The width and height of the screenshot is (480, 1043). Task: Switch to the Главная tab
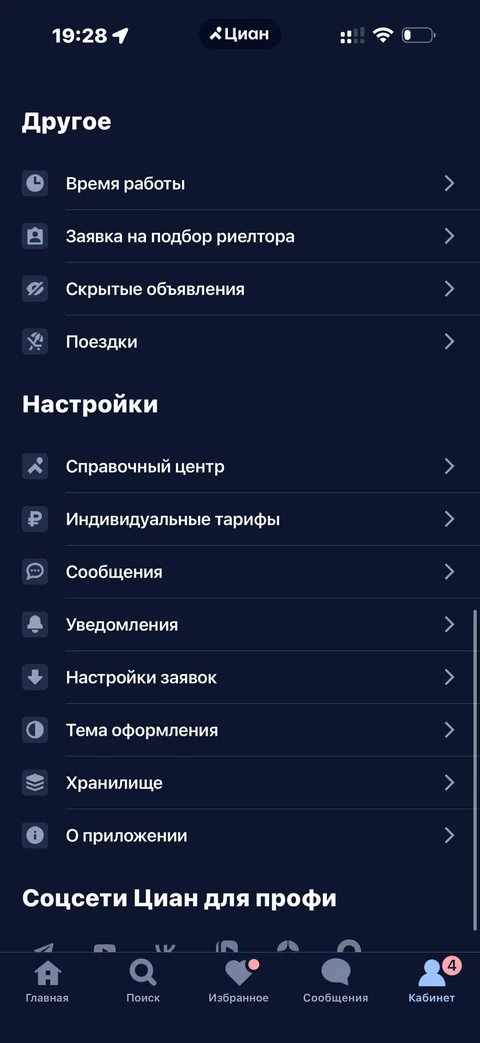pyautogui.click(x=47, y=982)
